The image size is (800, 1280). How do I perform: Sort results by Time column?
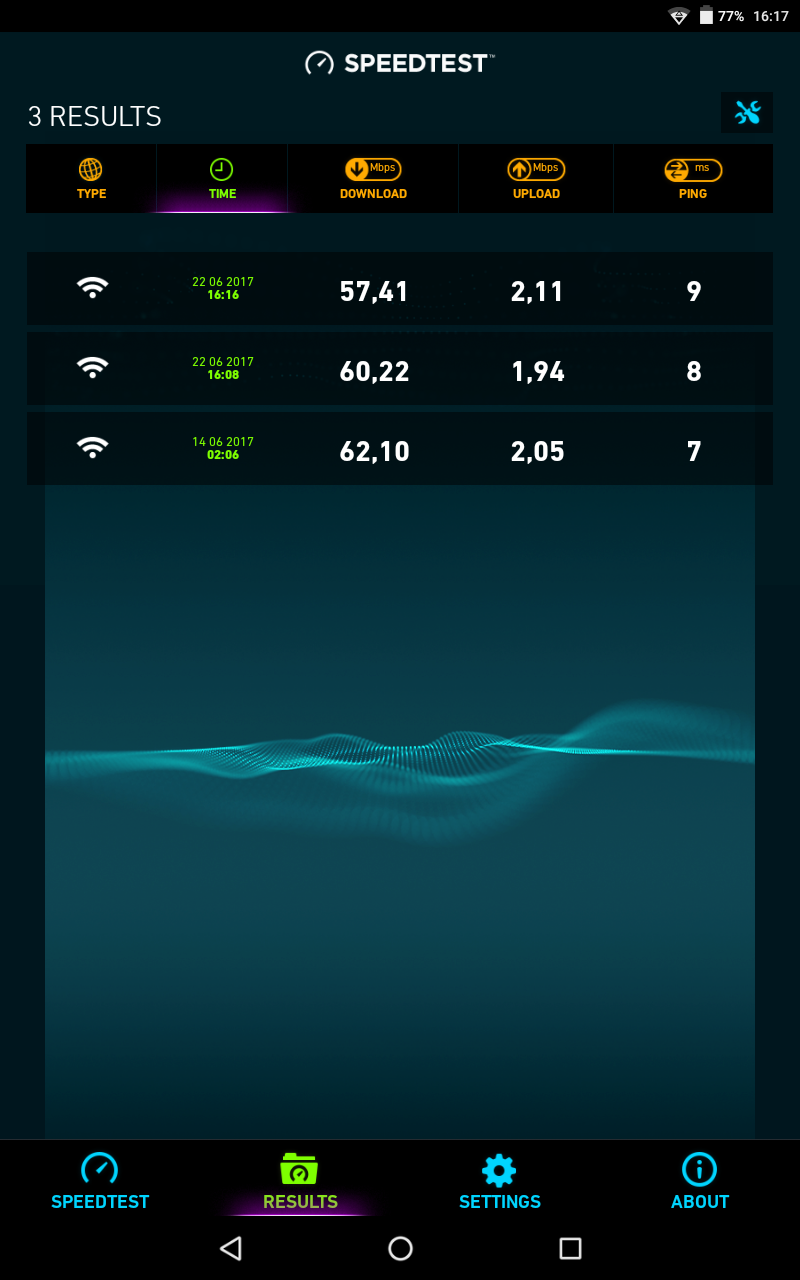point(222,179)
